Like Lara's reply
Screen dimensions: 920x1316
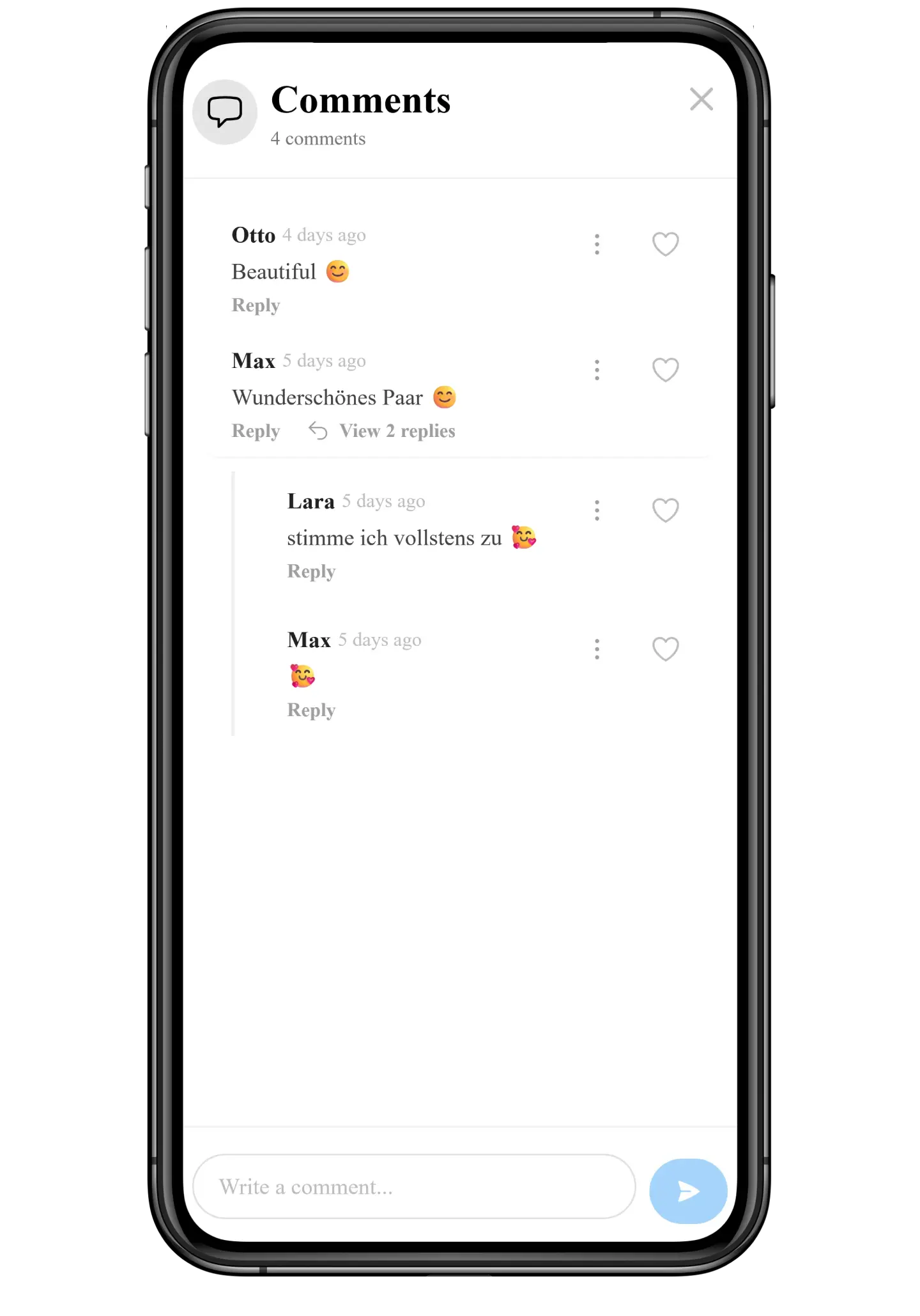coord(665,510)
